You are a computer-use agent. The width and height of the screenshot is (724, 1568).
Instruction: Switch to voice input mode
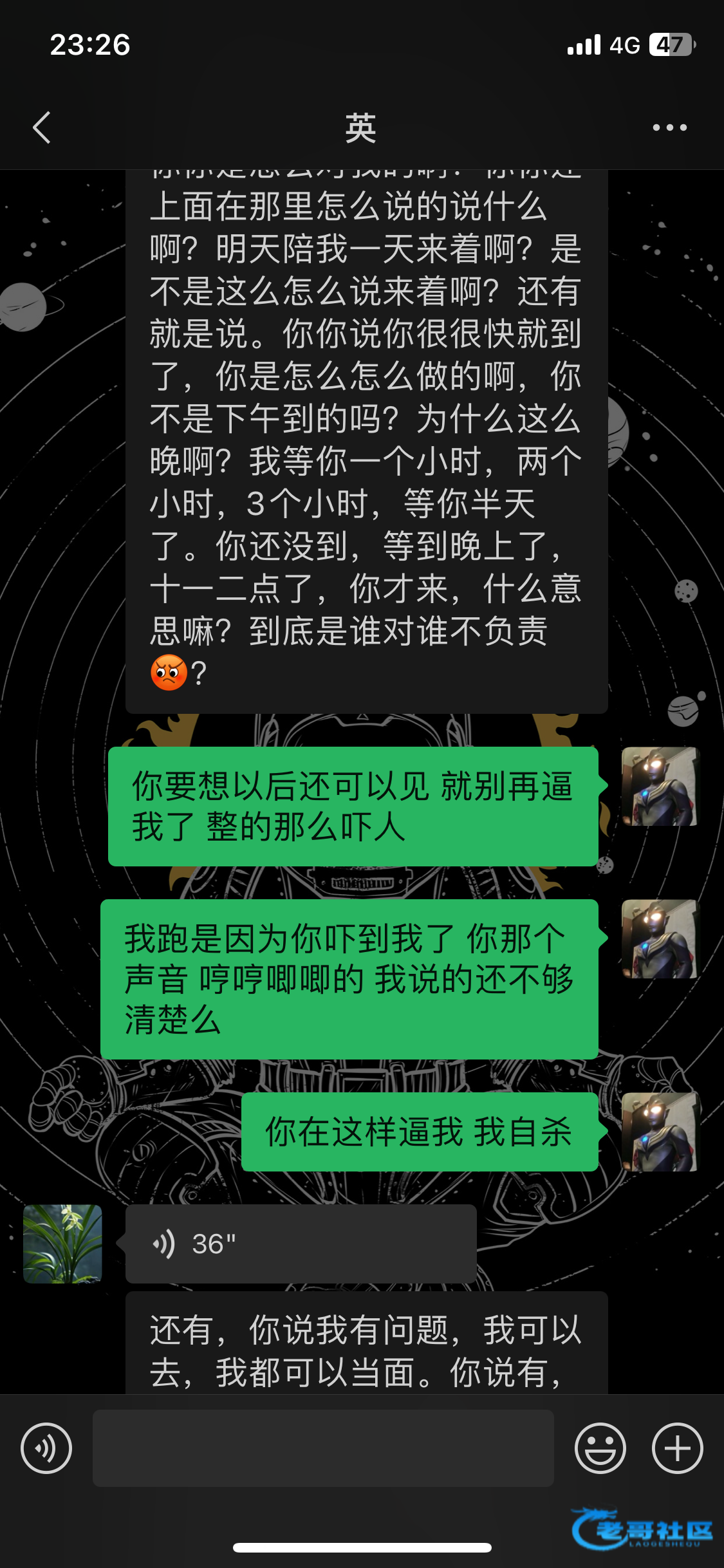coord(46,1448)
